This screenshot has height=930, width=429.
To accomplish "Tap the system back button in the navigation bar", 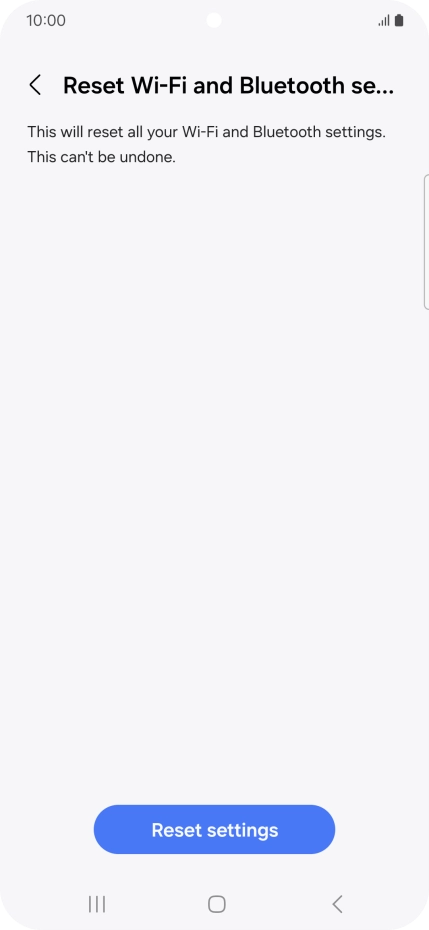I will tap(337, 904).
